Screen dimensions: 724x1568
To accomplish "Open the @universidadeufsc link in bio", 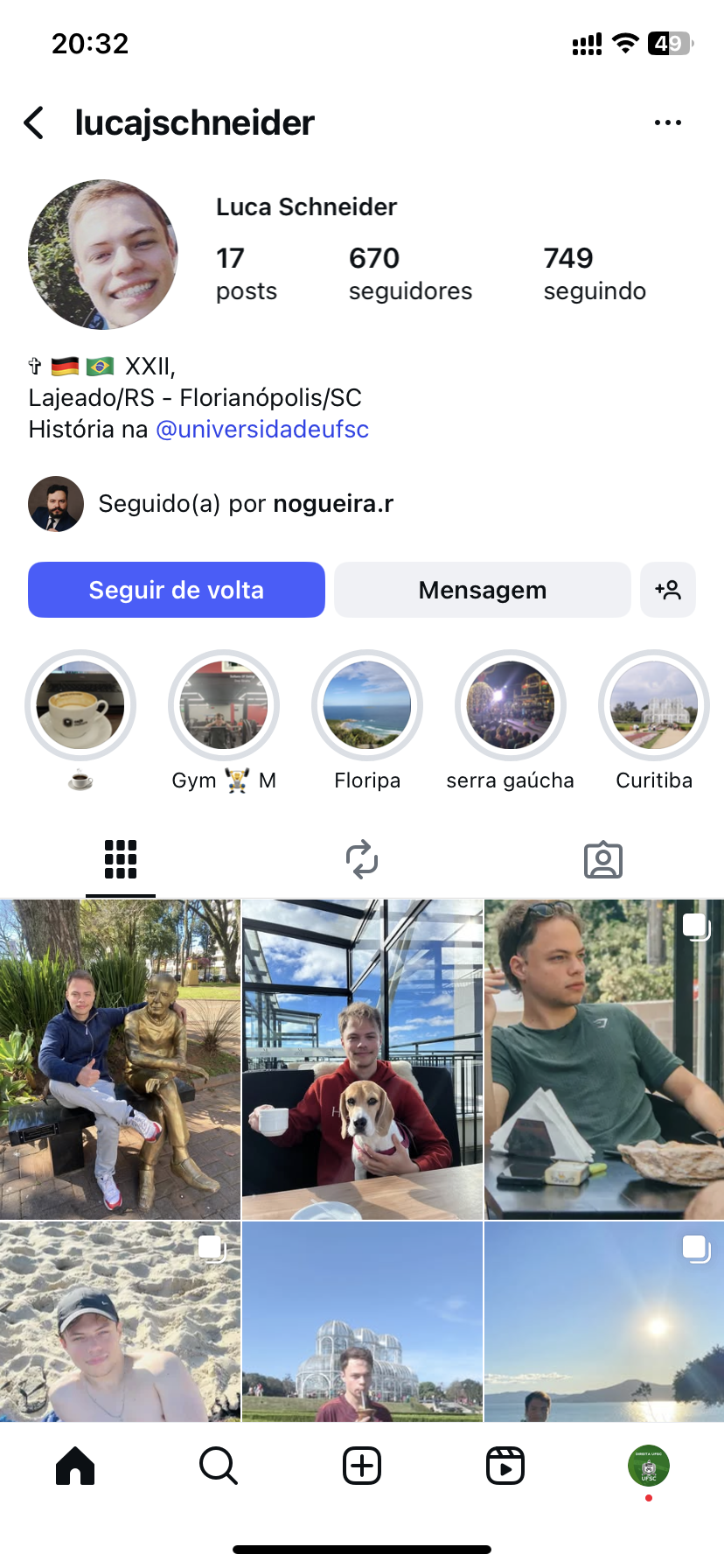I will (262, 430).
